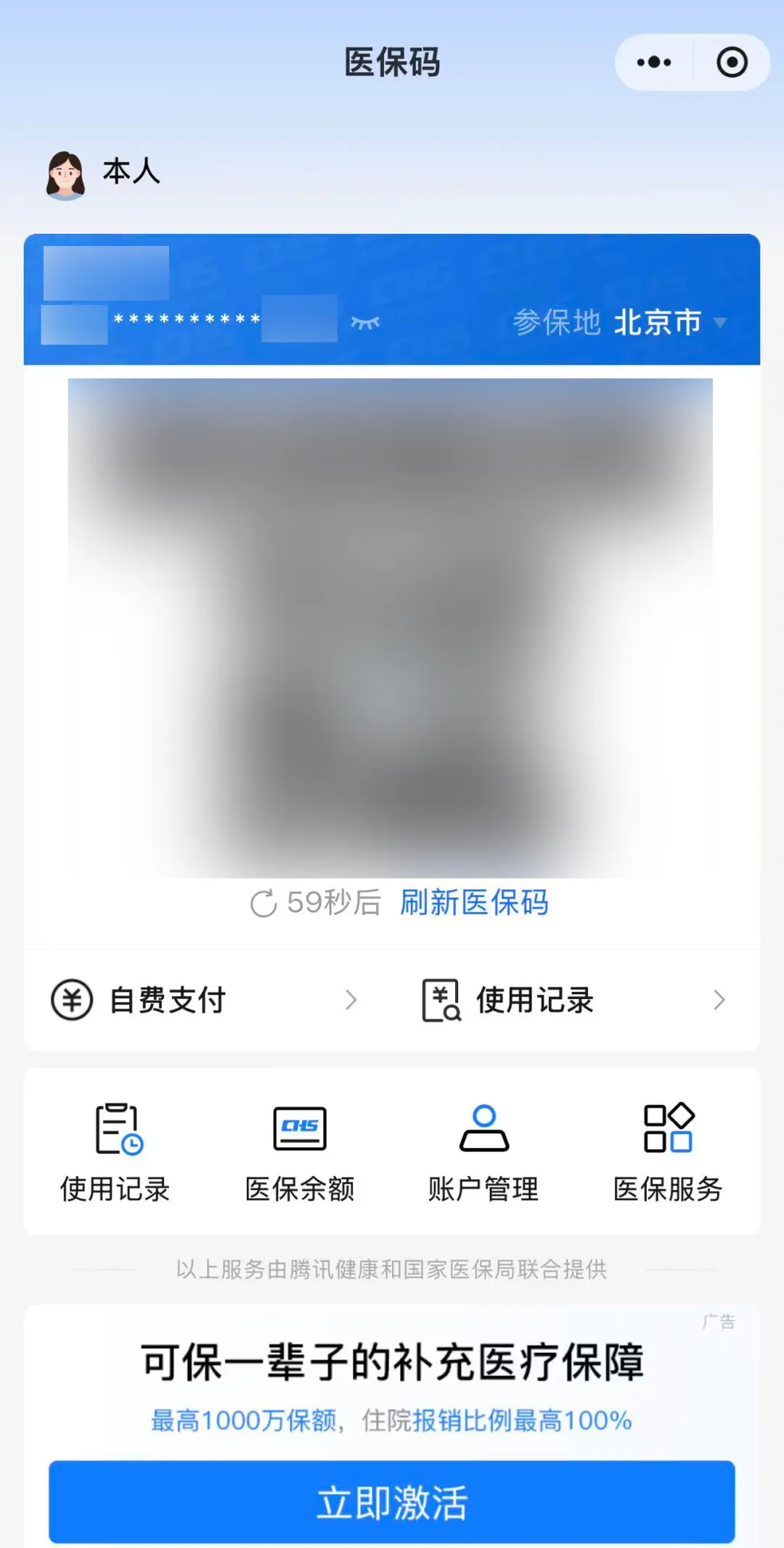
Task: Close the mini program with the circle icon
Action: point(732,62)
